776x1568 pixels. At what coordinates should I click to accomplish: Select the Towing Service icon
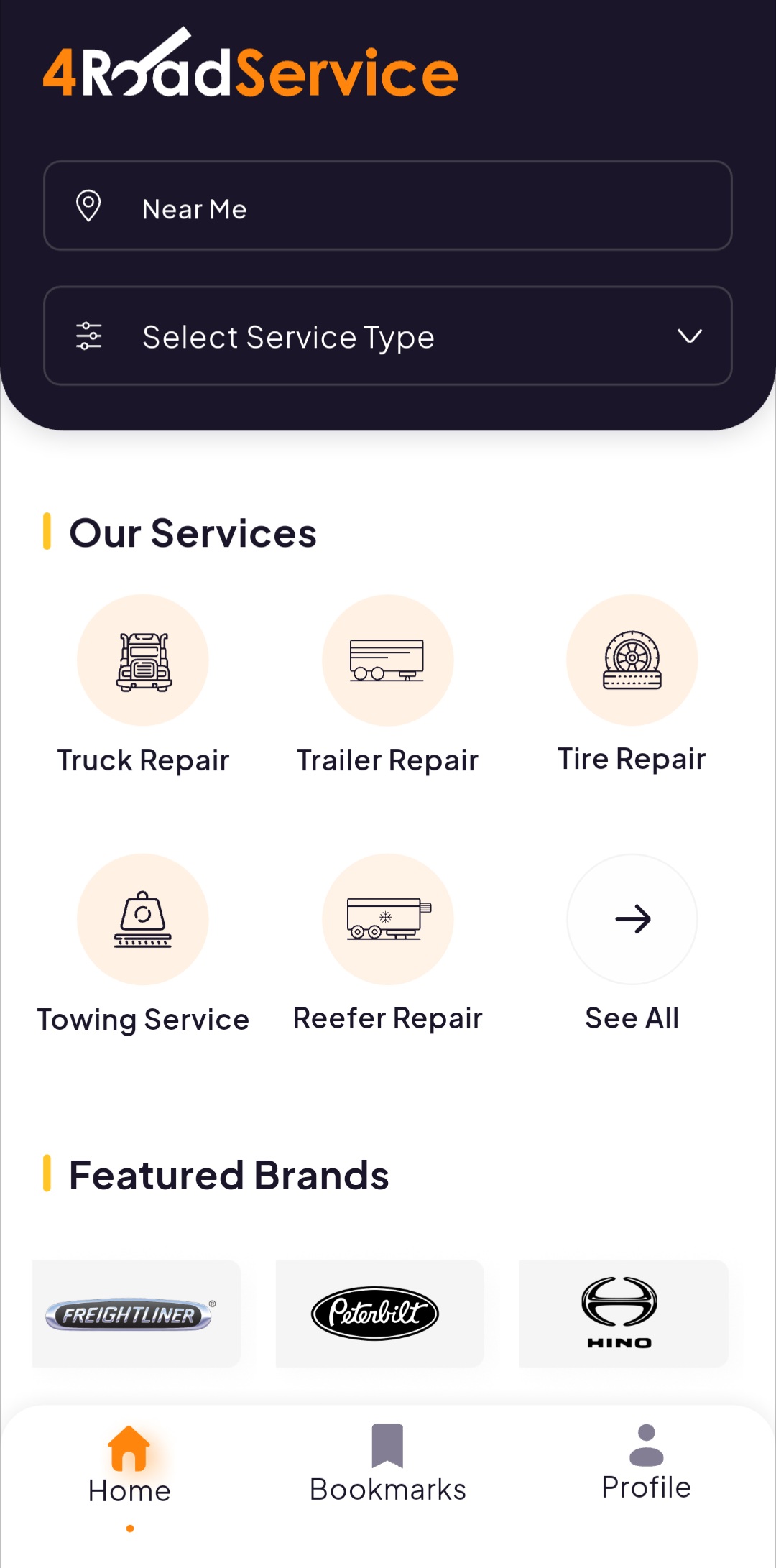coord(143,919)
